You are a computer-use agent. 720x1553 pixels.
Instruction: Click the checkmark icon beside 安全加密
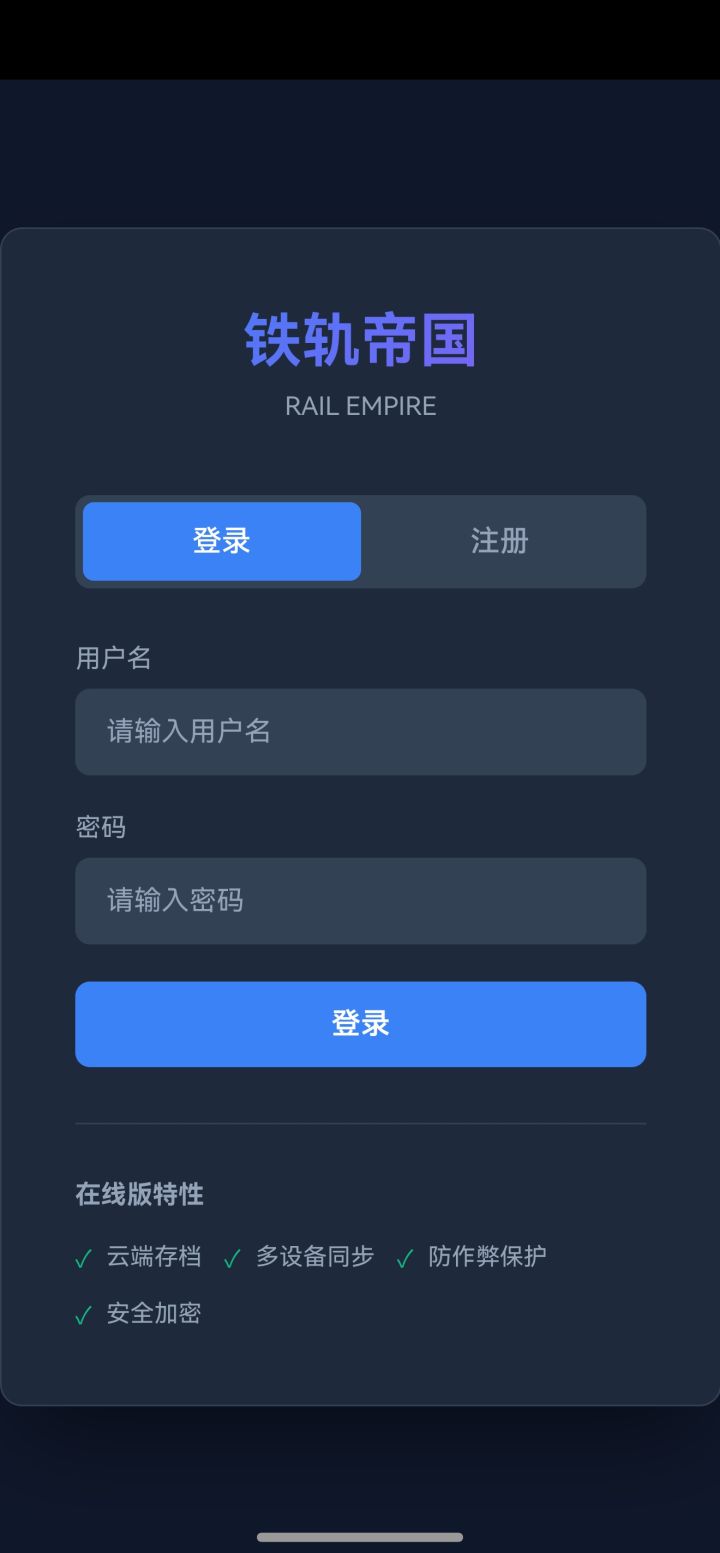[x=84, y=1313]
